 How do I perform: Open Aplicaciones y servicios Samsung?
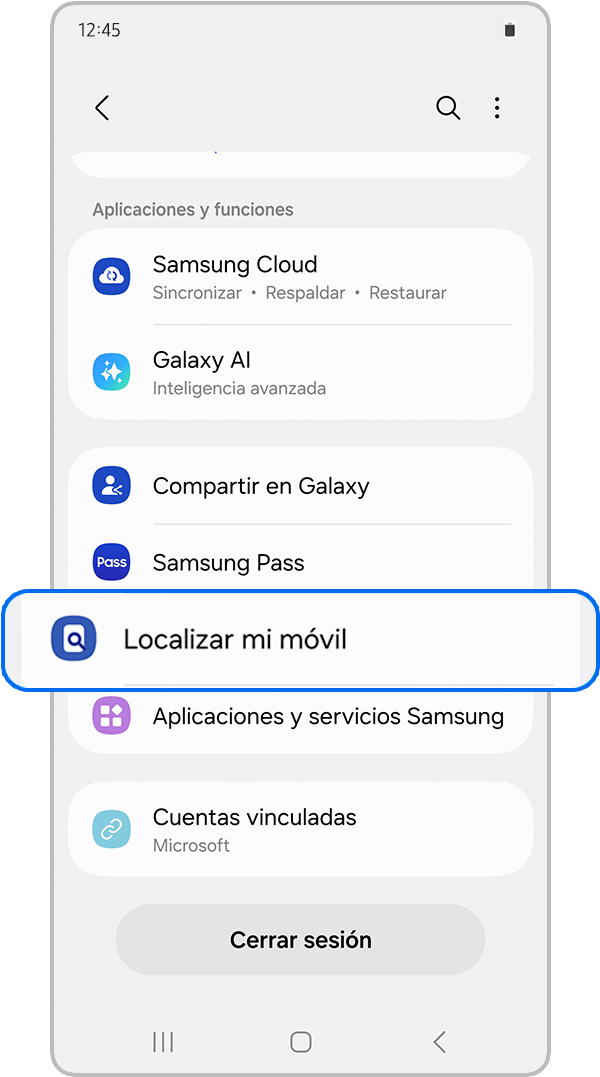[300, 717]
